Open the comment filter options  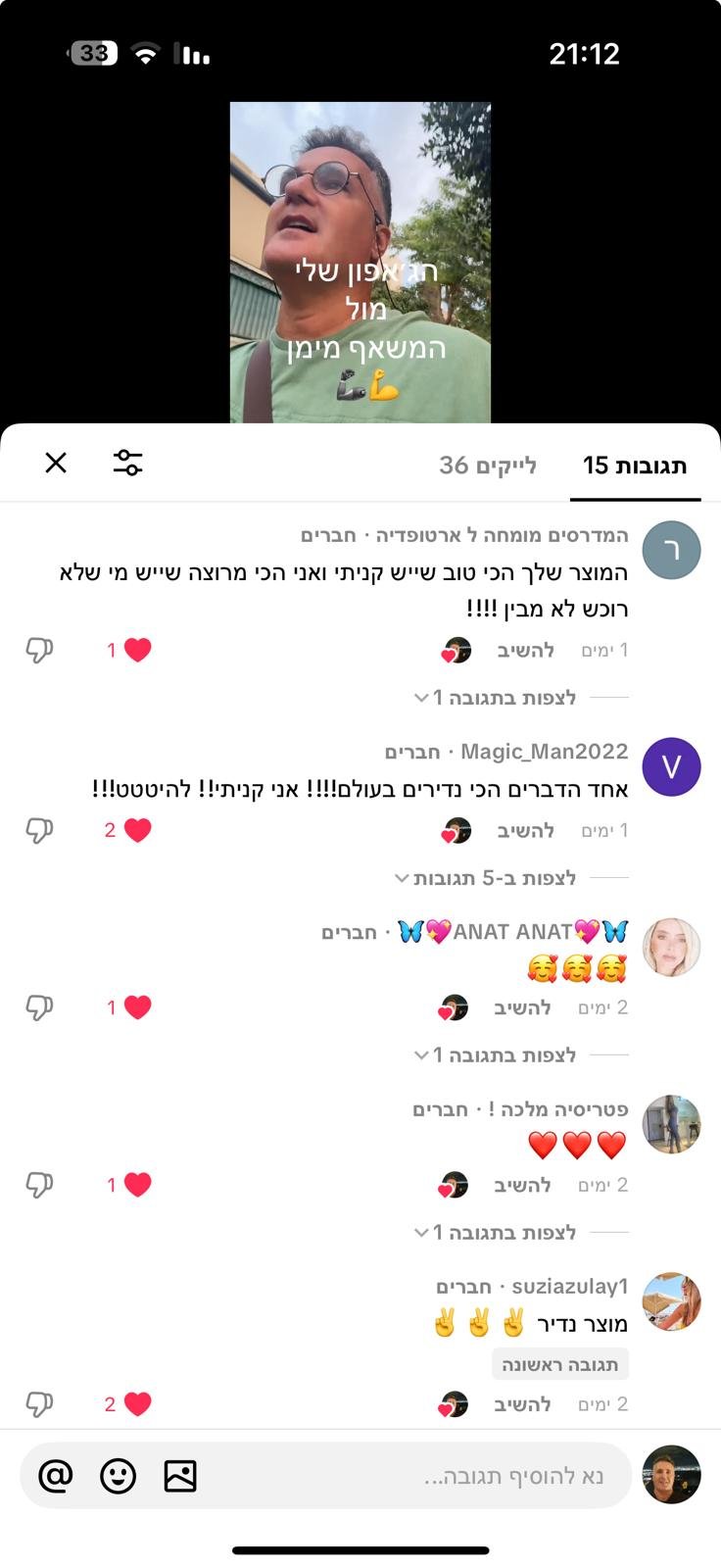tap(127, 463)
